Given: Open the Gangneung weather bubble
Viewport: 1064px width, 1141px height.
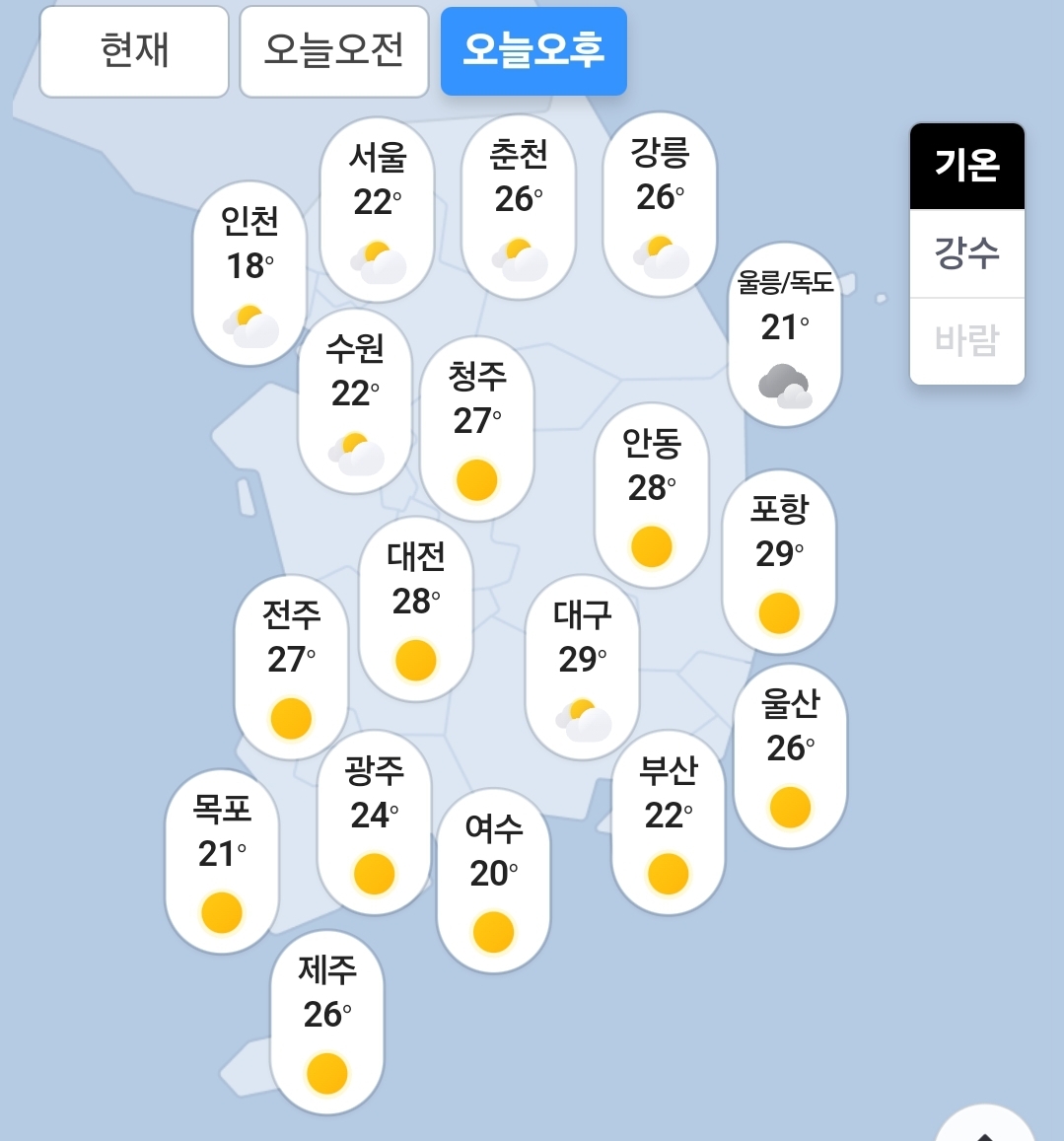Looking at the screenshot, I should (x=659, y=197).
